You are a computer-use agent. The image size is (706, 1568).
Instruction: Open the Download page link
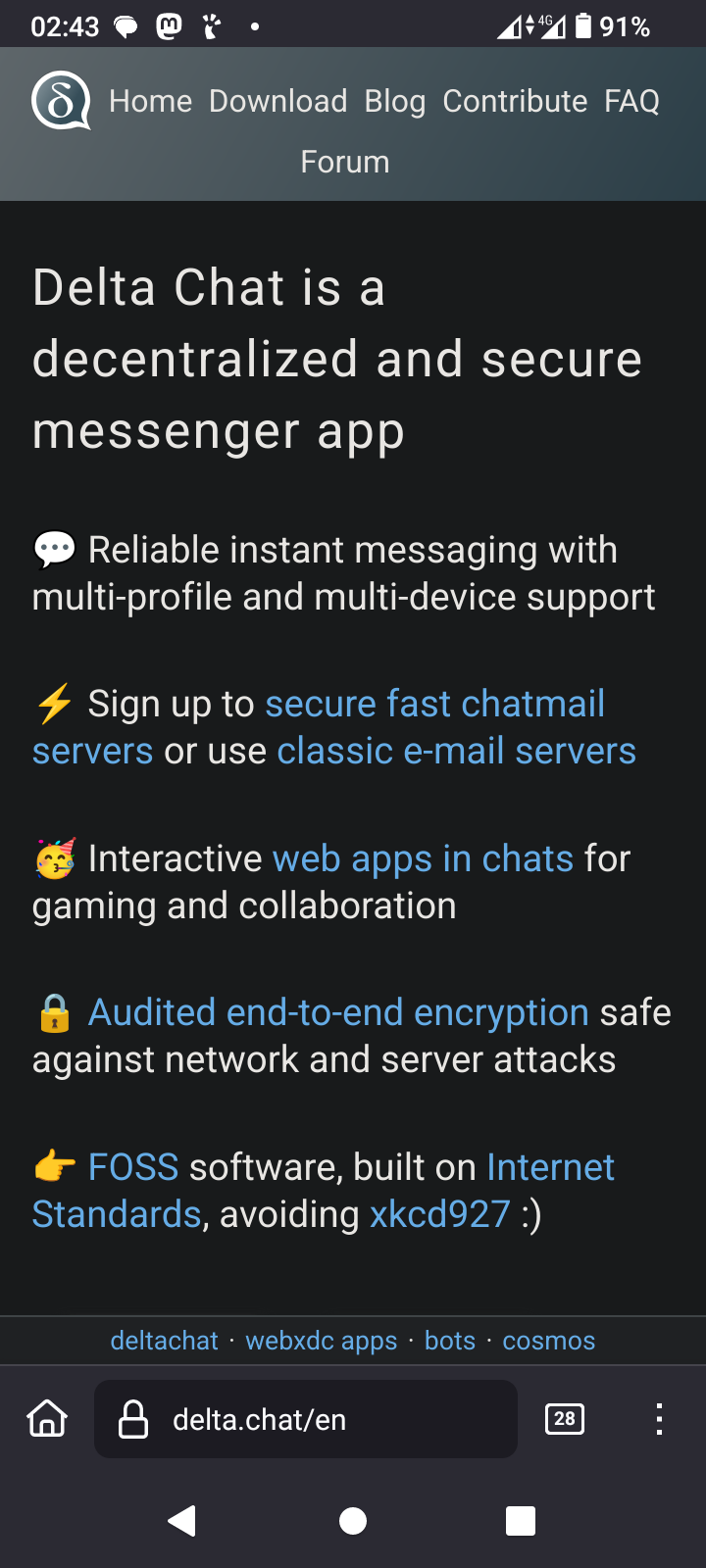pyautogui.click(x=277, y=101)
